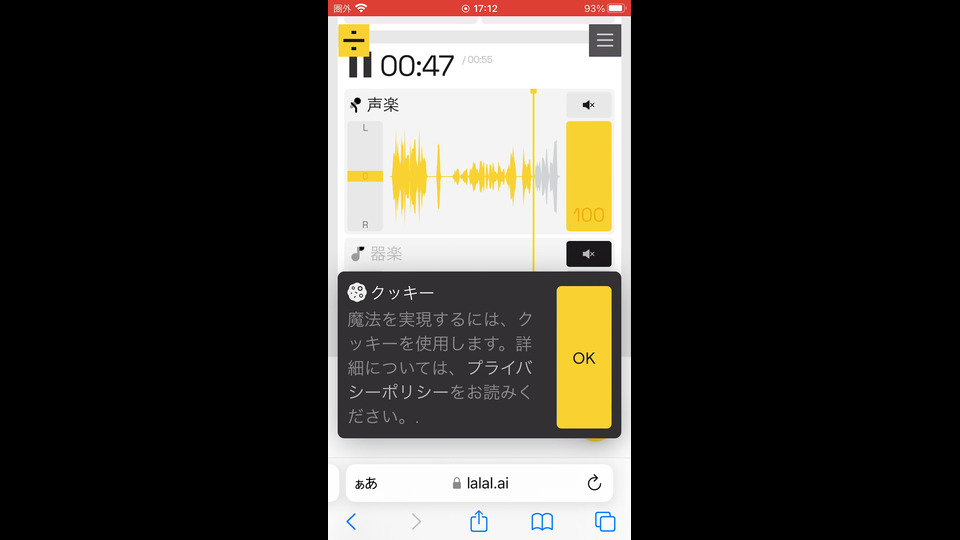Unmute the 器楽 instrumental track
This screenshot has height=540, width=960.
(x=588, y=254)
